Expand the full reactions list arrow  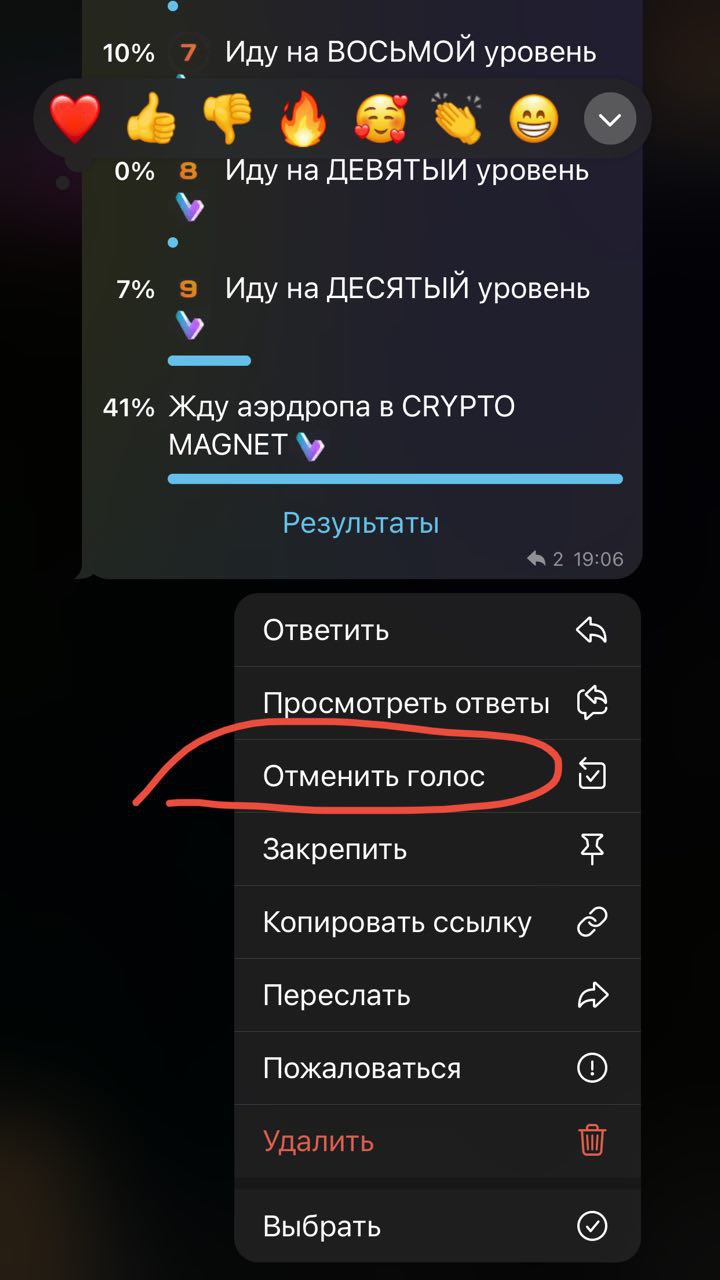coord(609,120)
